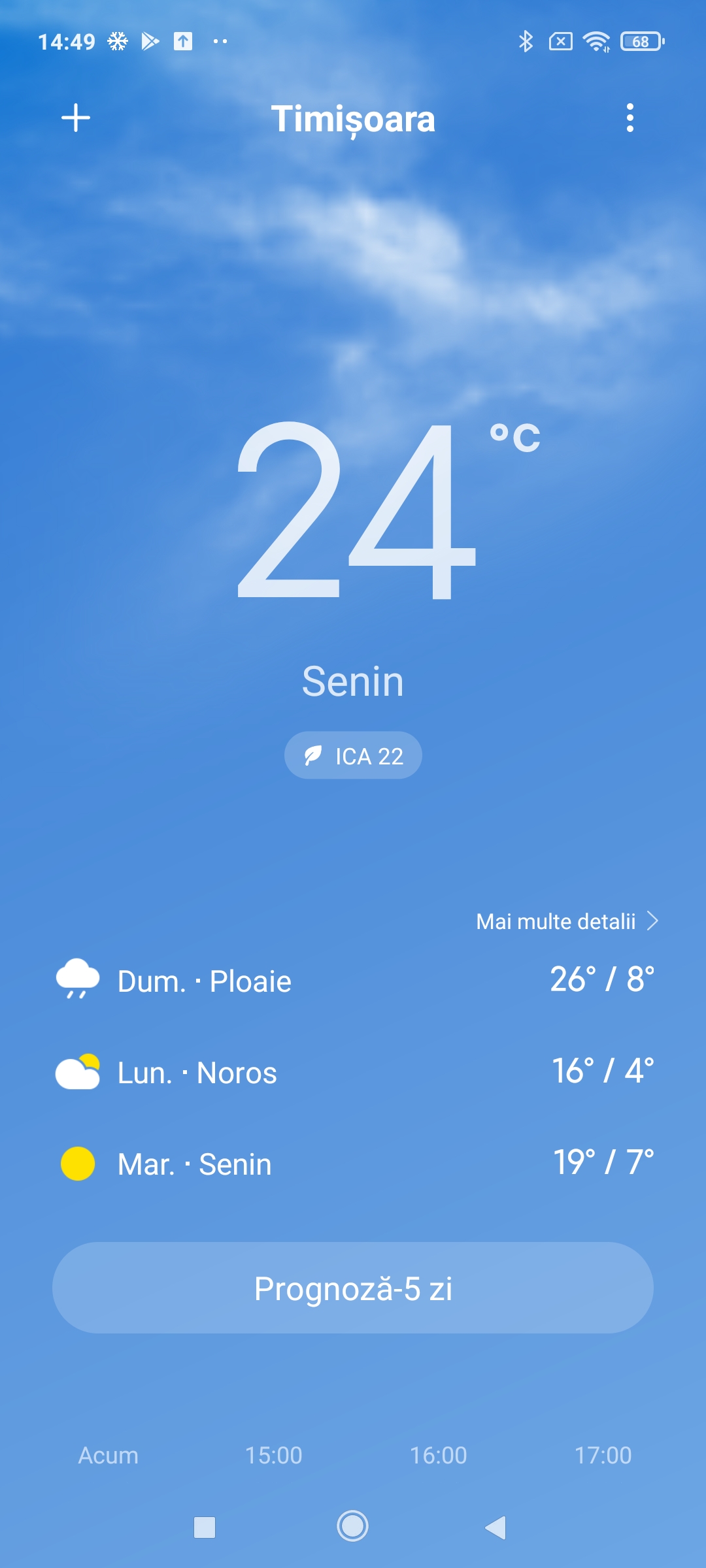This screenshot has height=1568, width=706.
Task: Go to the system home screen
Action: [x=352, y=1527]
